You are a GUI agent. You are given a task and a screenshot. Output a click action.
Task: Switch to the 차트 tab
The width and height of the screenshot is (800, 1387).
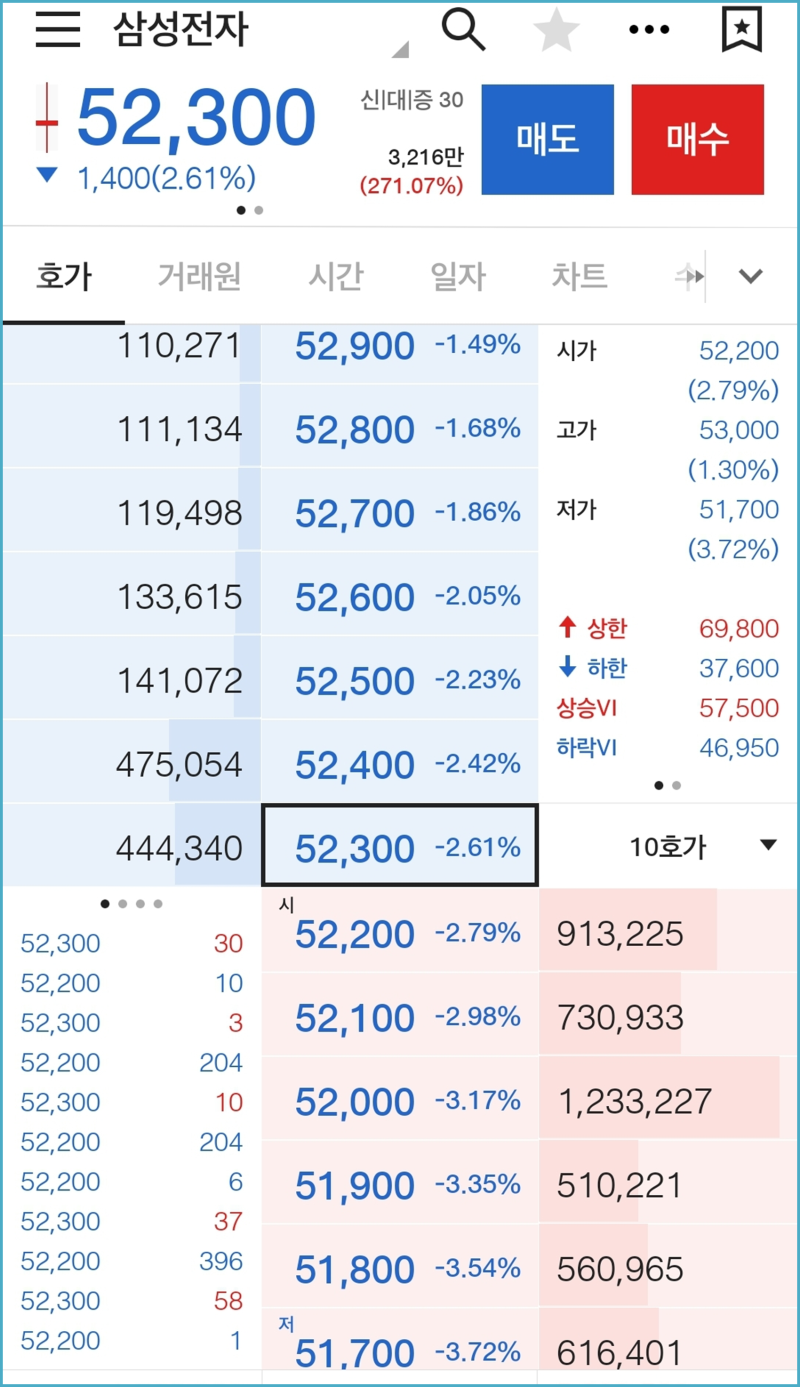(578, 276)
